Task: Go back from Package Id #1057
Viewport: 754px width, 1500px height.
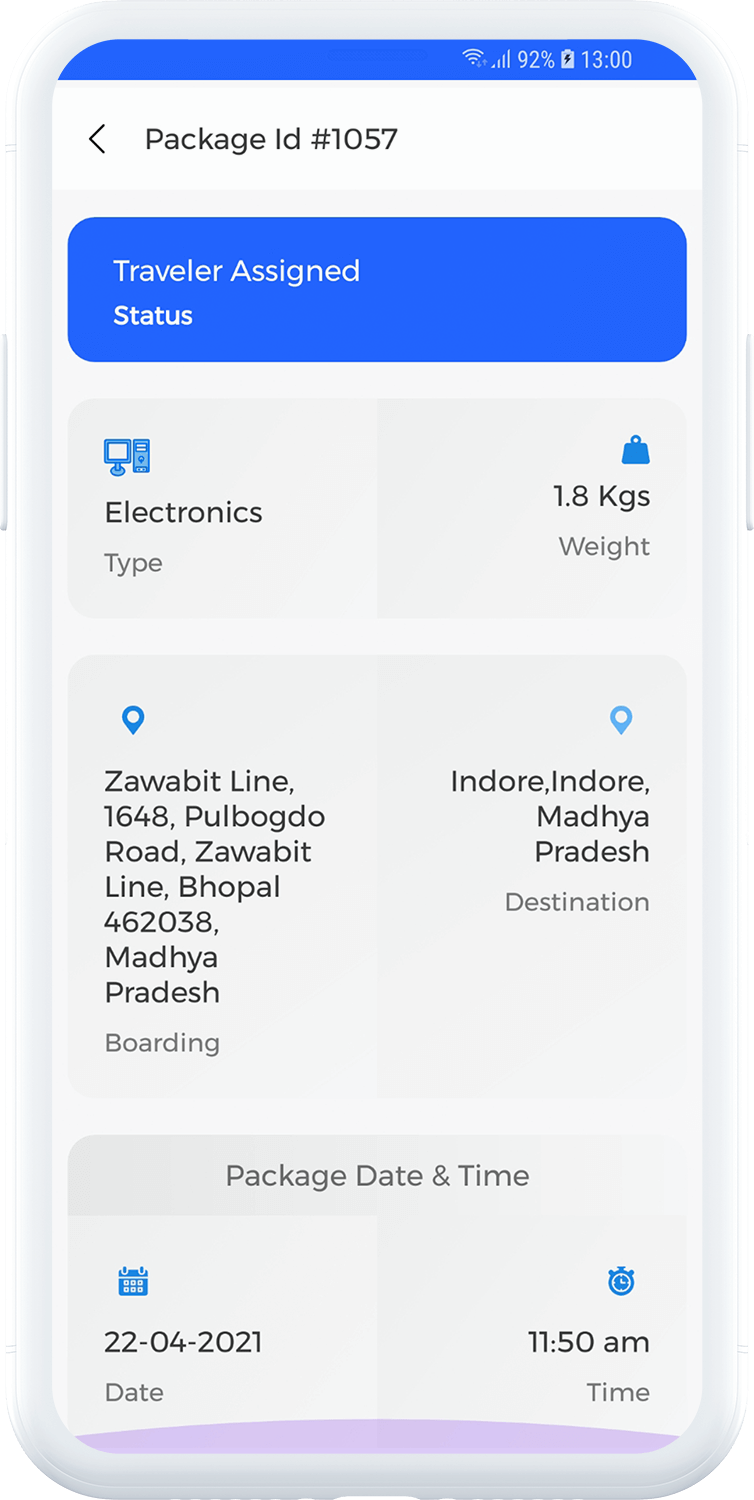Action: (x=97, y=139)
